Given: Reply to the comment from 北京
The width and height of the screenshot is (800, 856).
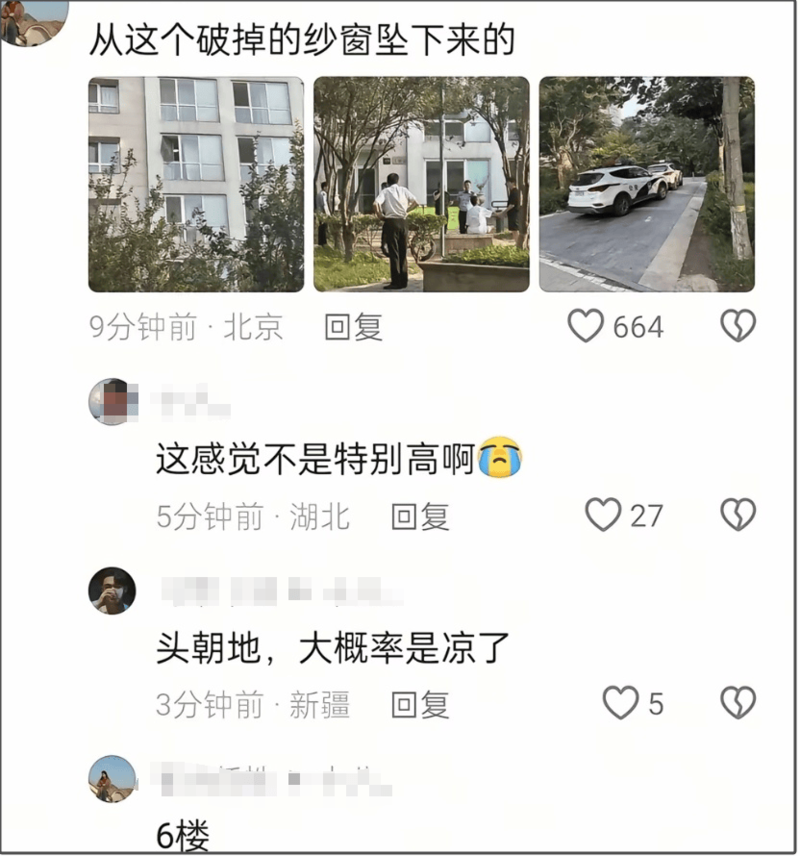Looking at the screenshot, I should [x=354, y=327].
